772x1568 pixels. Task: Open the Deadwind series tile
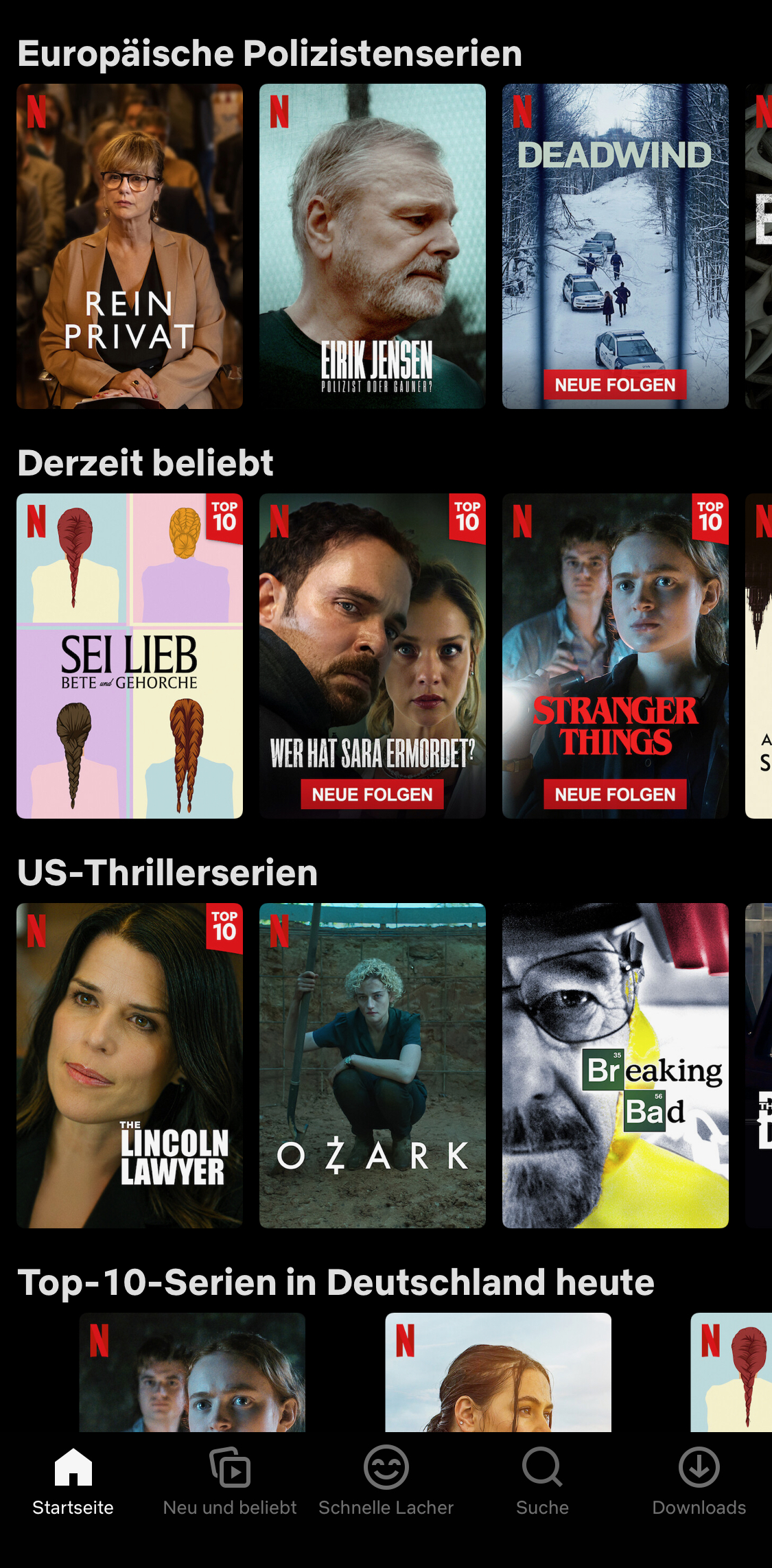pos(615,246)
